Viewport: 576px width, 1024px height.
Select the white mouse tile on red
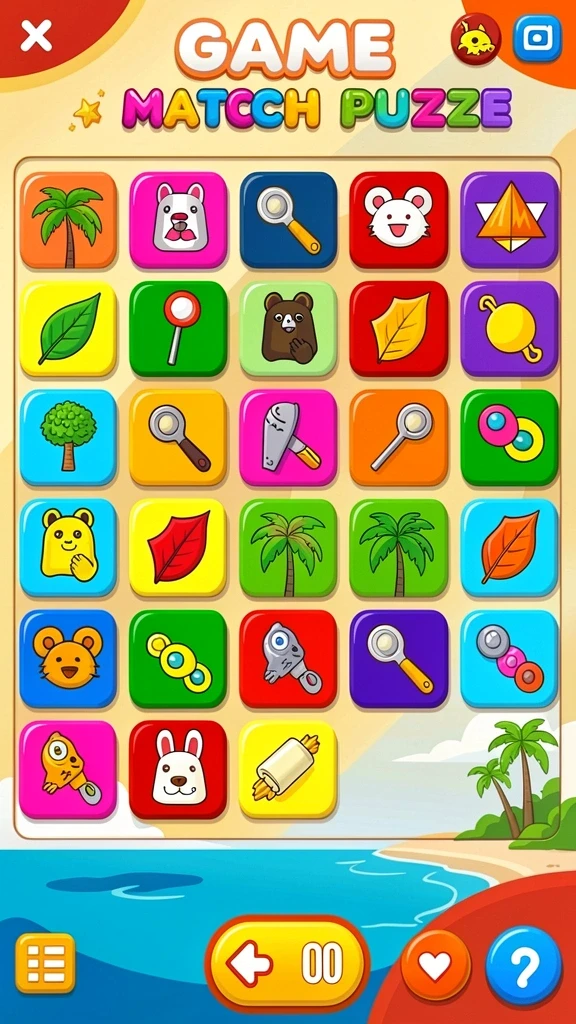(398, 220)
